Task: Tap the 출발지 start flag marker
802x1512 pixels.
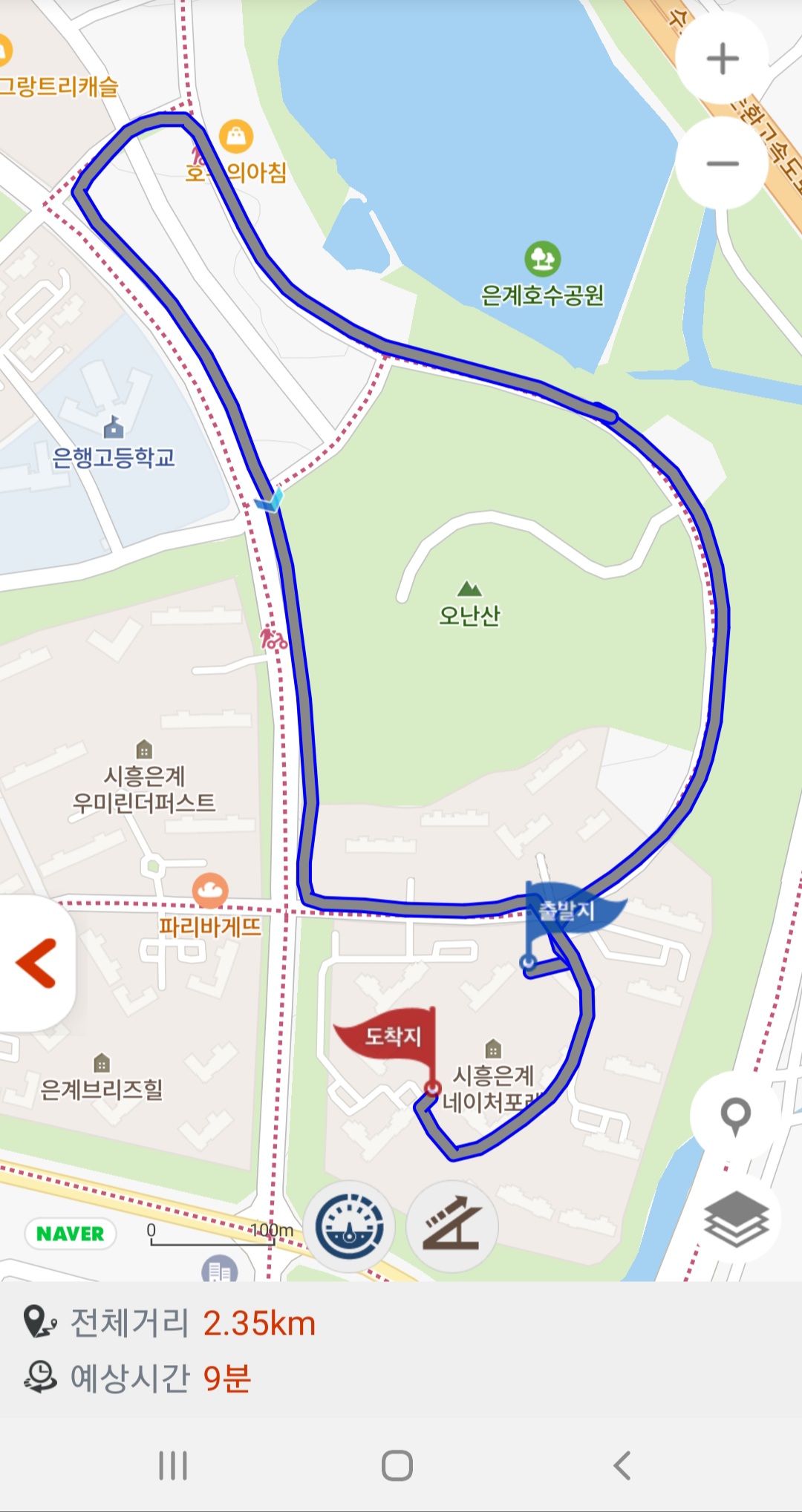Action: point(568,912)
